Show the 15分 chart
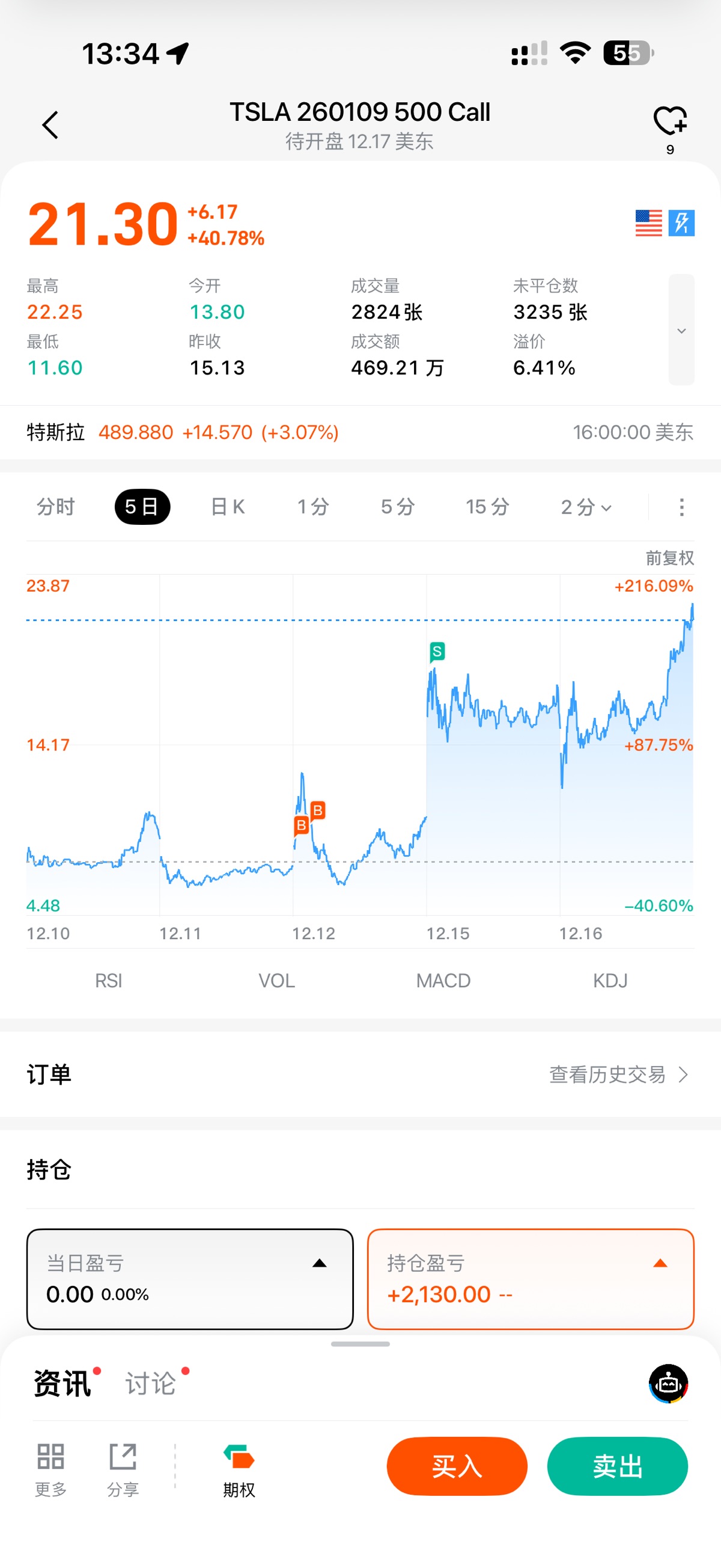Image resolution: width=721 pixels, height=1568 pixels. pos(487,506)
